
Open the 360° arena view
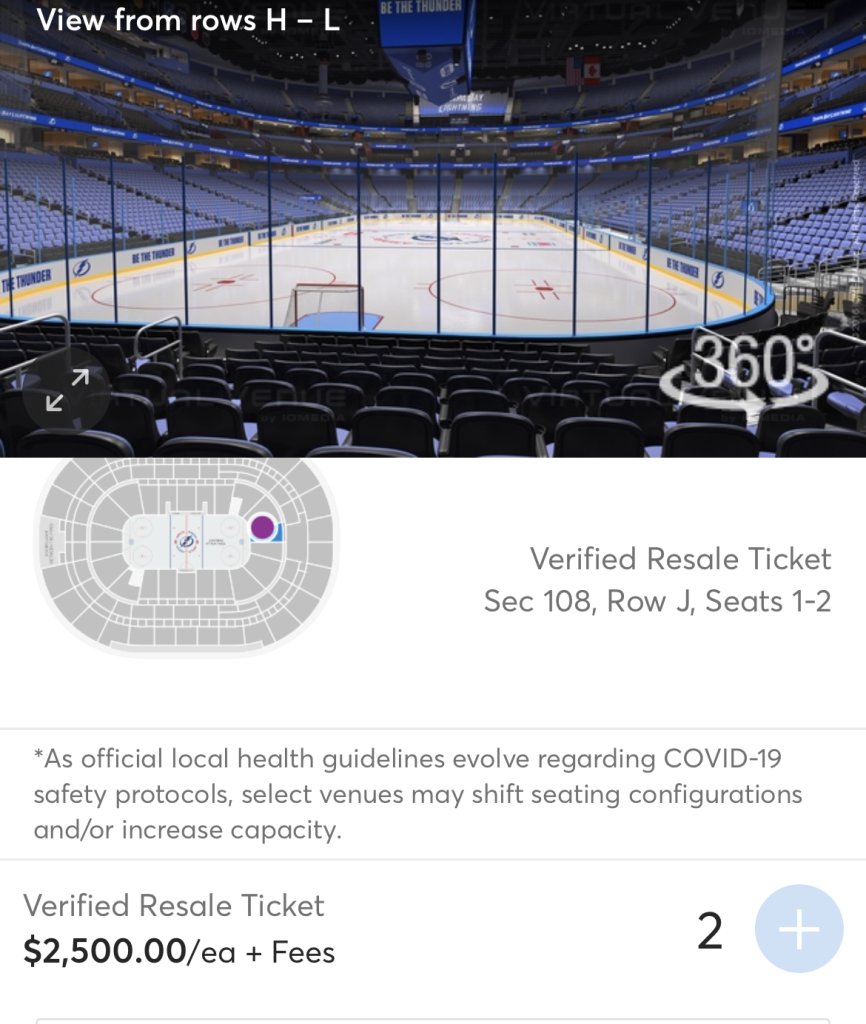743,372
